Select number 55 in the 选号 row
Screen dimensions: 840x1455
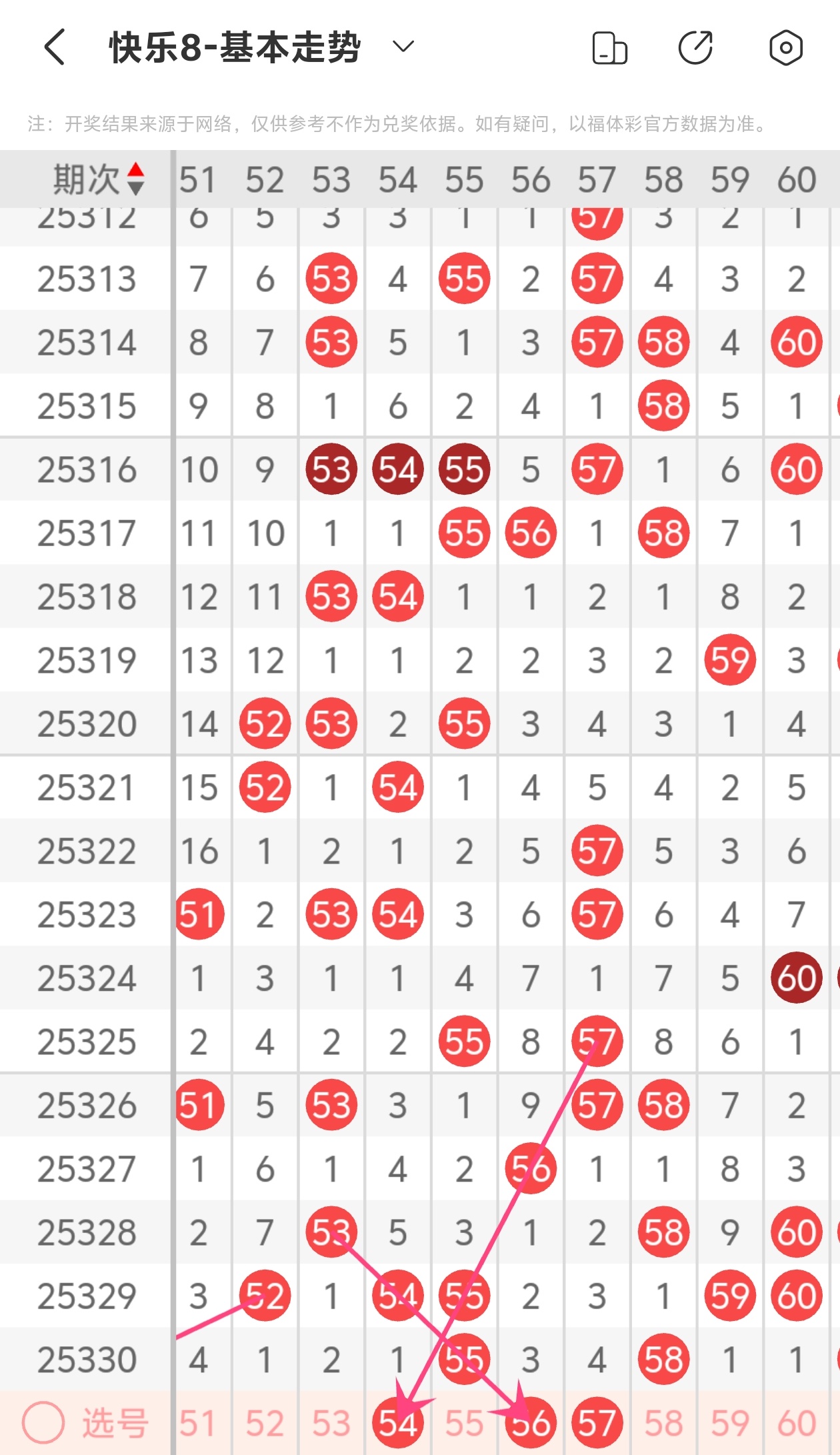point(464,1423)
